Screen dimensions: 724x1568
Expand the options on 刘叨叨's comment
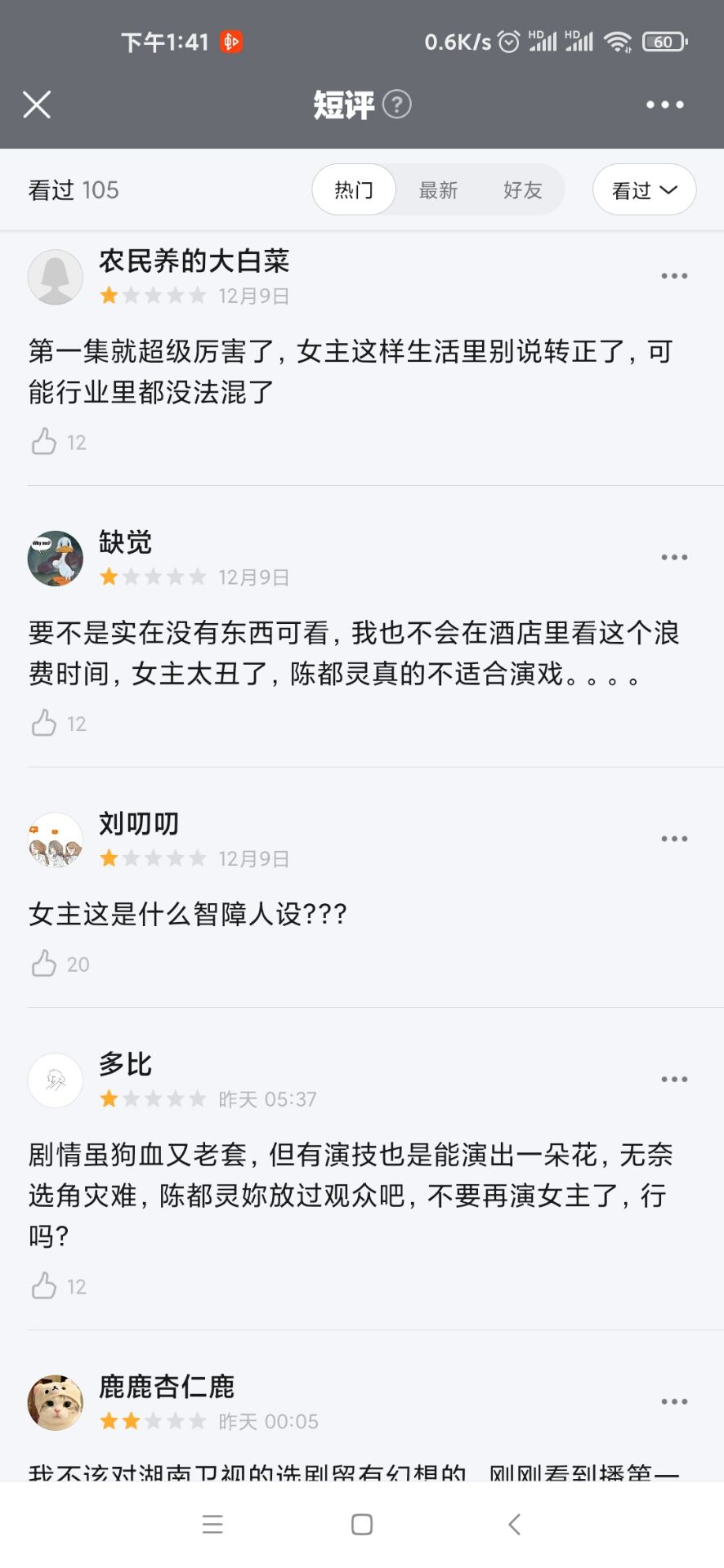coord(673,838)
